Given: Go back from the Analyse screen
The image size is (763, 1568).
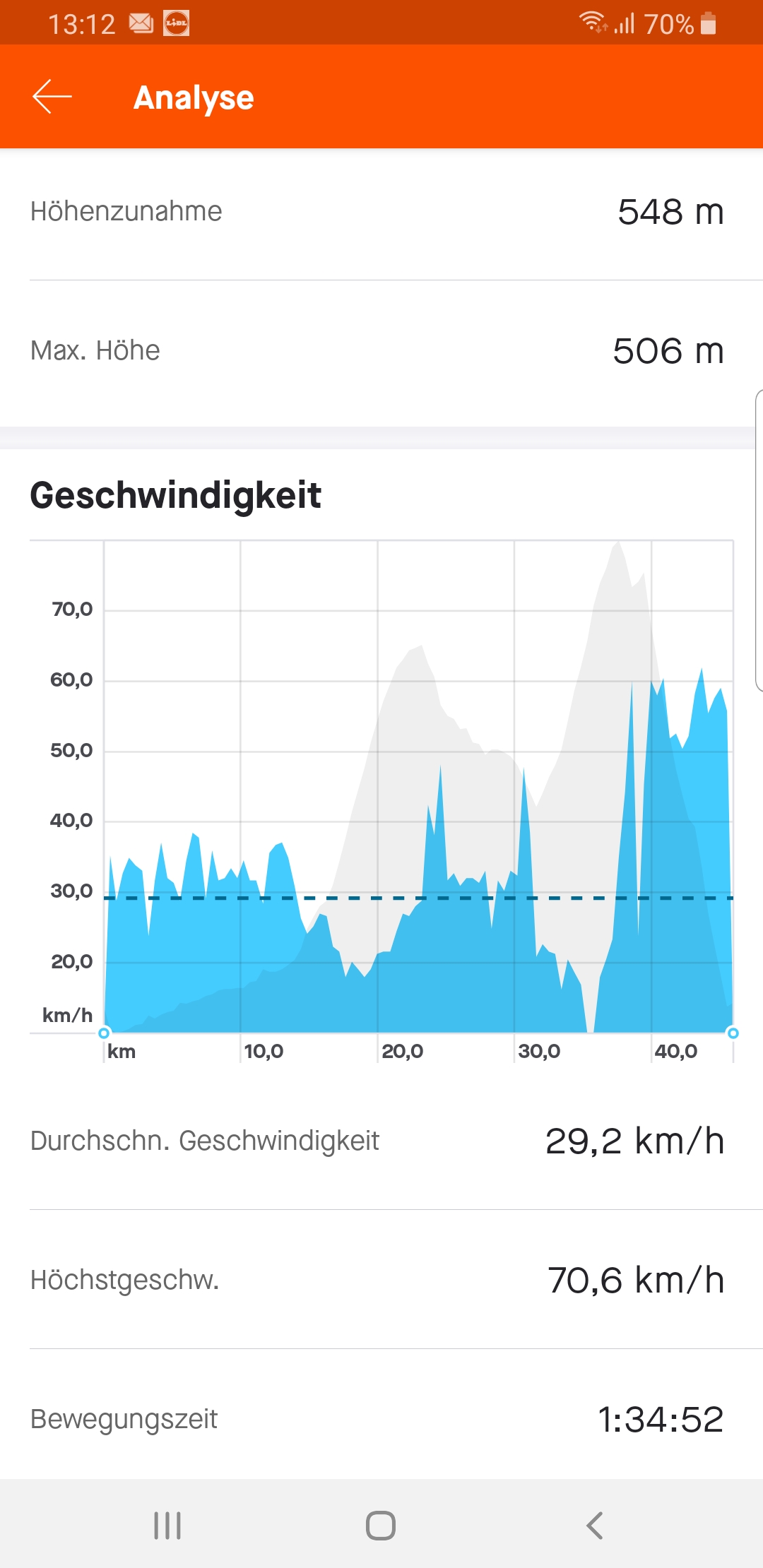Looking at the screenshot, I should (x=52, y=97).
